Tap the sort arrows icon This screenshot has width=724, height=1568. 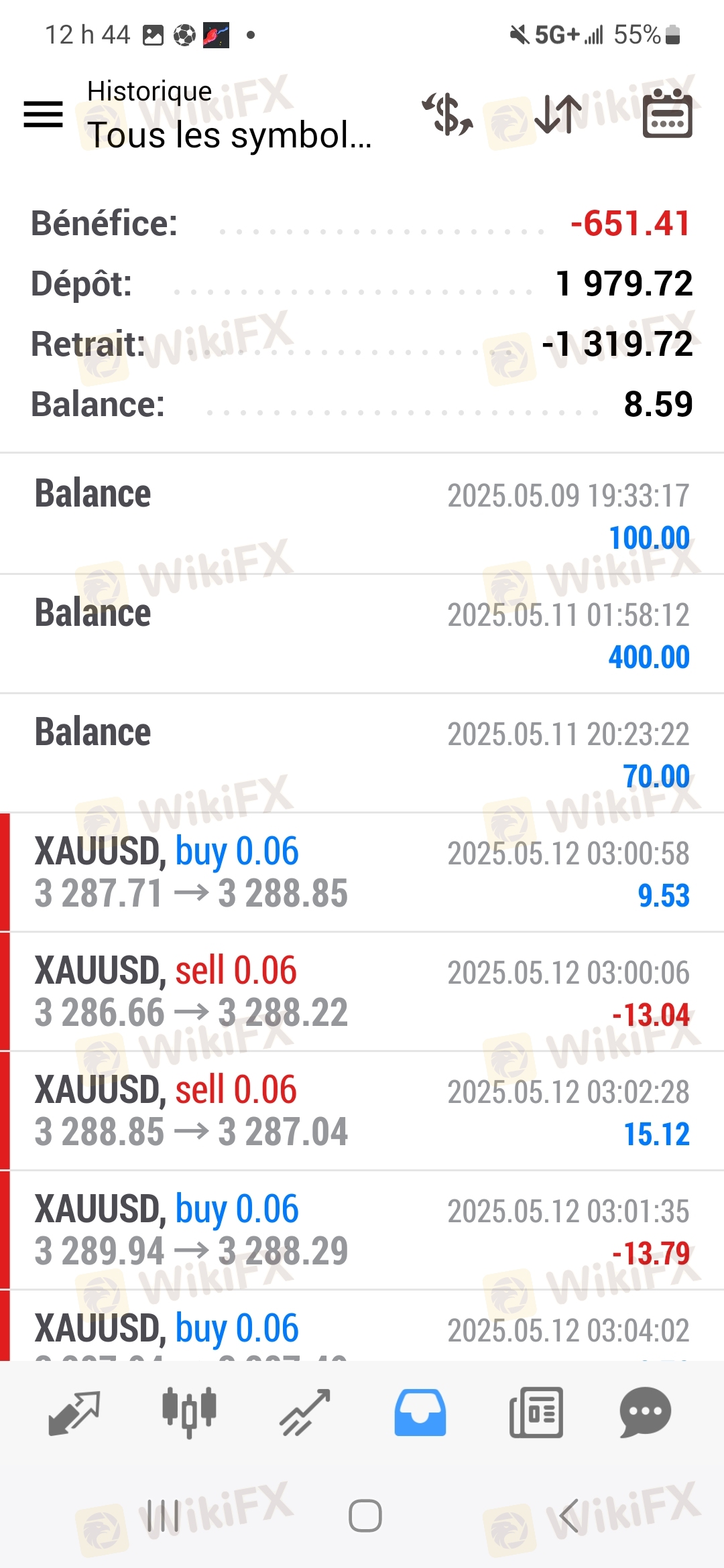pos(558,115)
